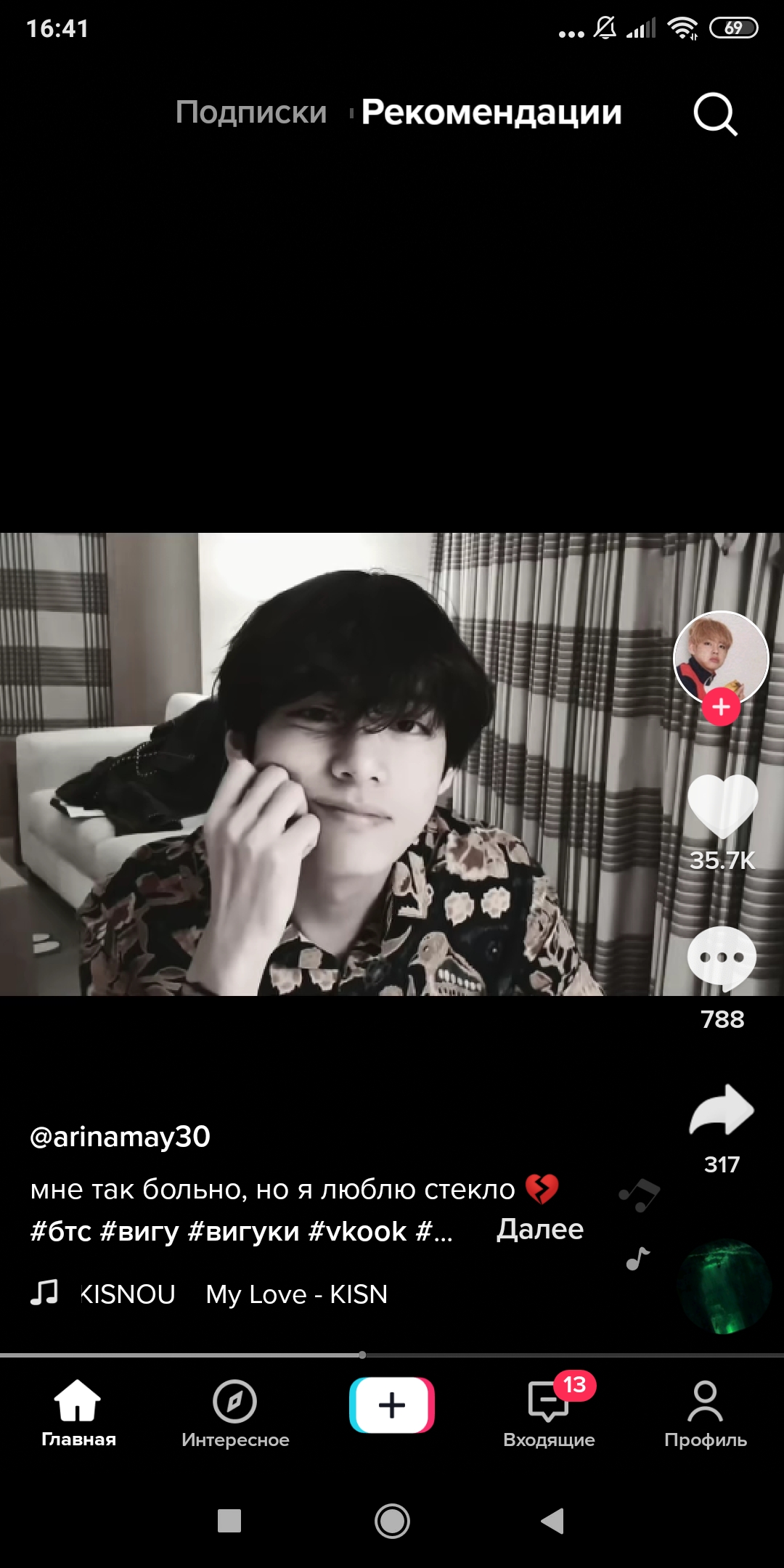Open the search magnifier icon

click(x=715, y=114)
